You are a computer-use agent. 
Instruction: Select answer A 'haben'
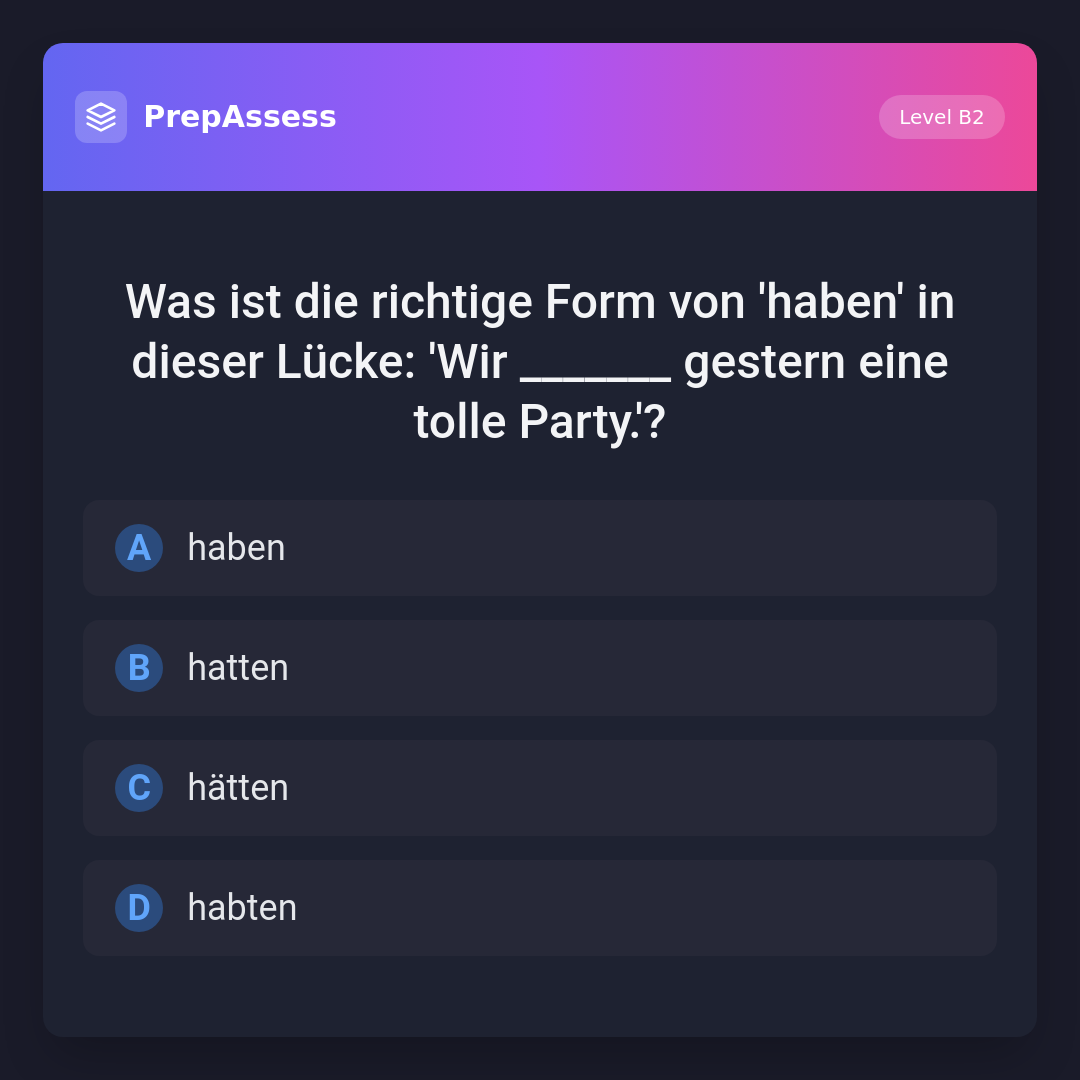click(x=539, y=548)
